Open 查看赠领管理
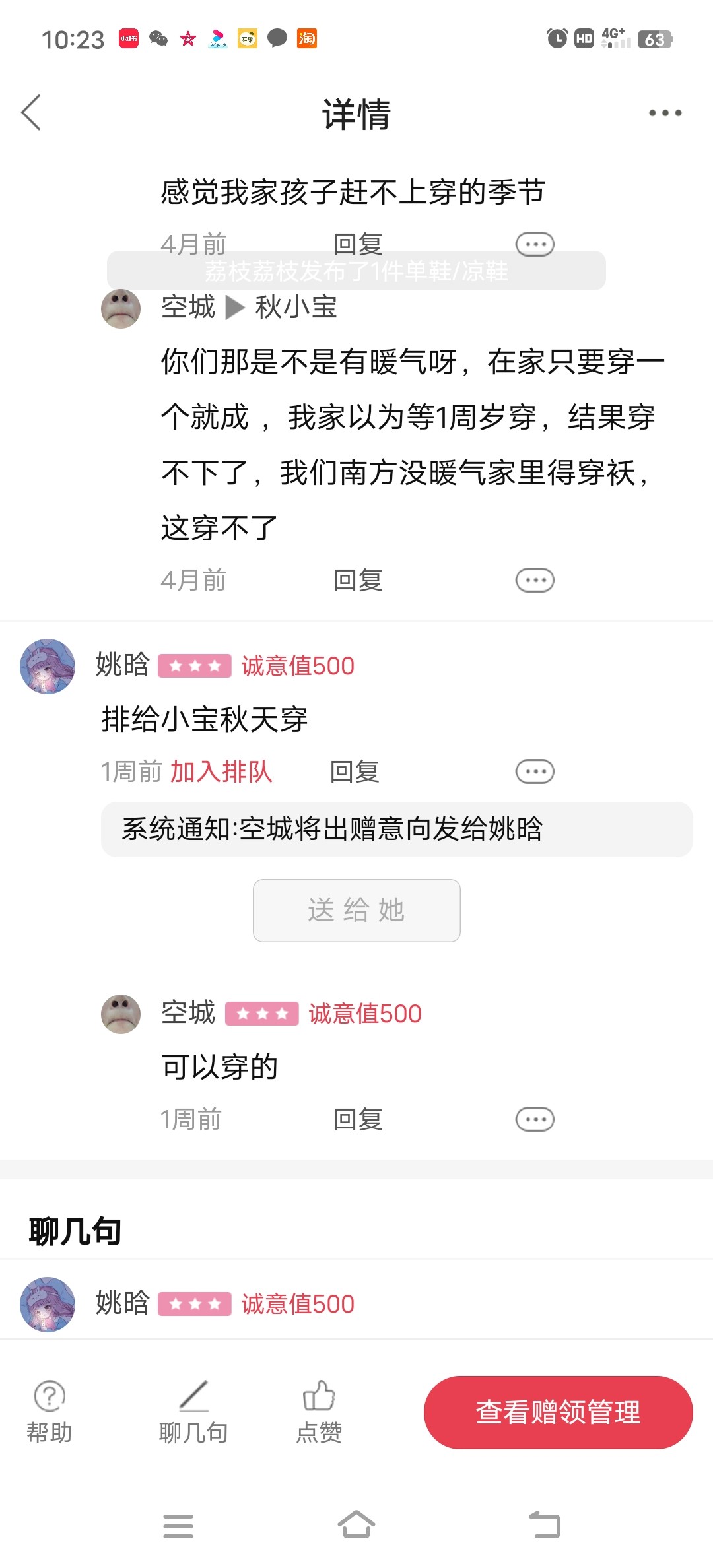713x1568 pixels. (558, 1412)
